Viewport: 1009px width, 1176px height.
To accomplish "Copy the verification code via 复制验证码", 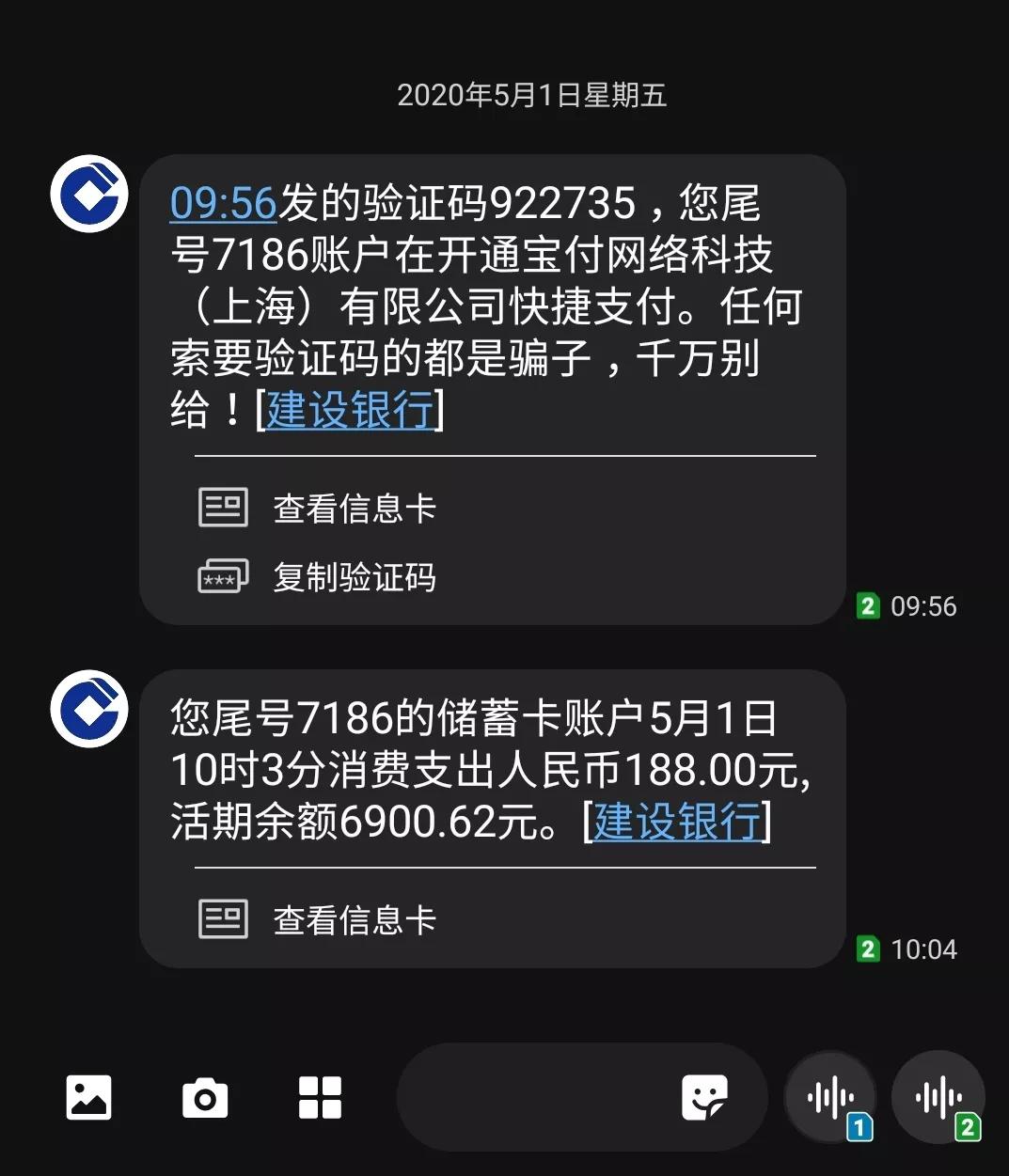I will [355, 579].
